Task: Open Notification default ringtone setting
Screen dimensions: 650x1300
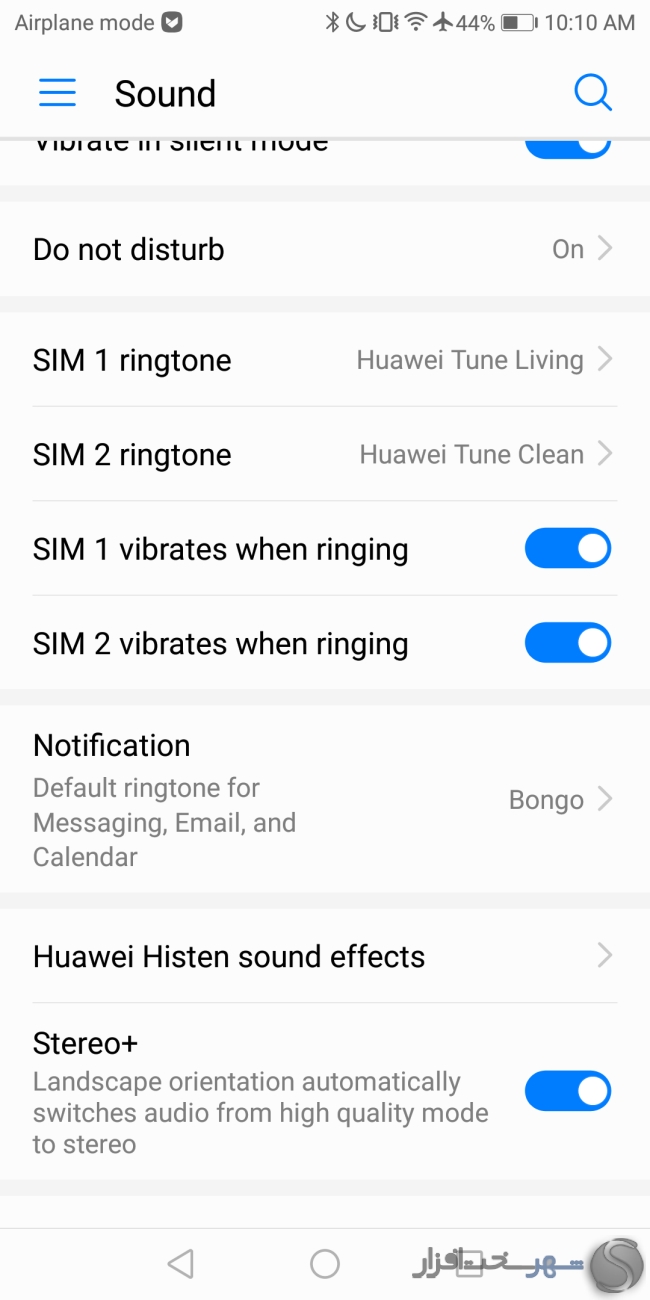Action: [x=325, y=799]
